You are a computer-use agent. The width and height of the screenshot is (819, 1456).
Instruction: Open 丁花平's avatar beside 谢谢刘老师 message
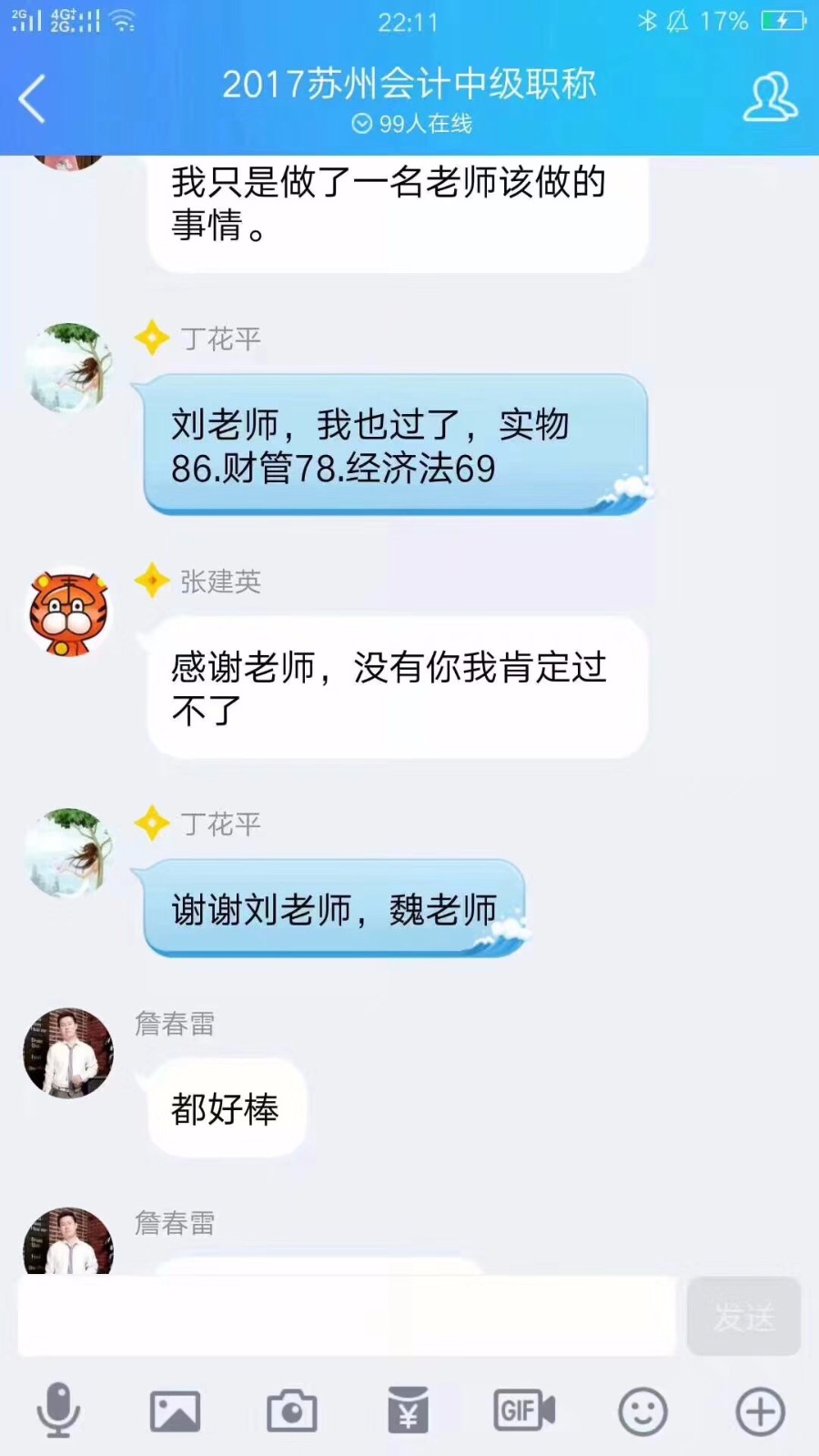tap(68, 853)
